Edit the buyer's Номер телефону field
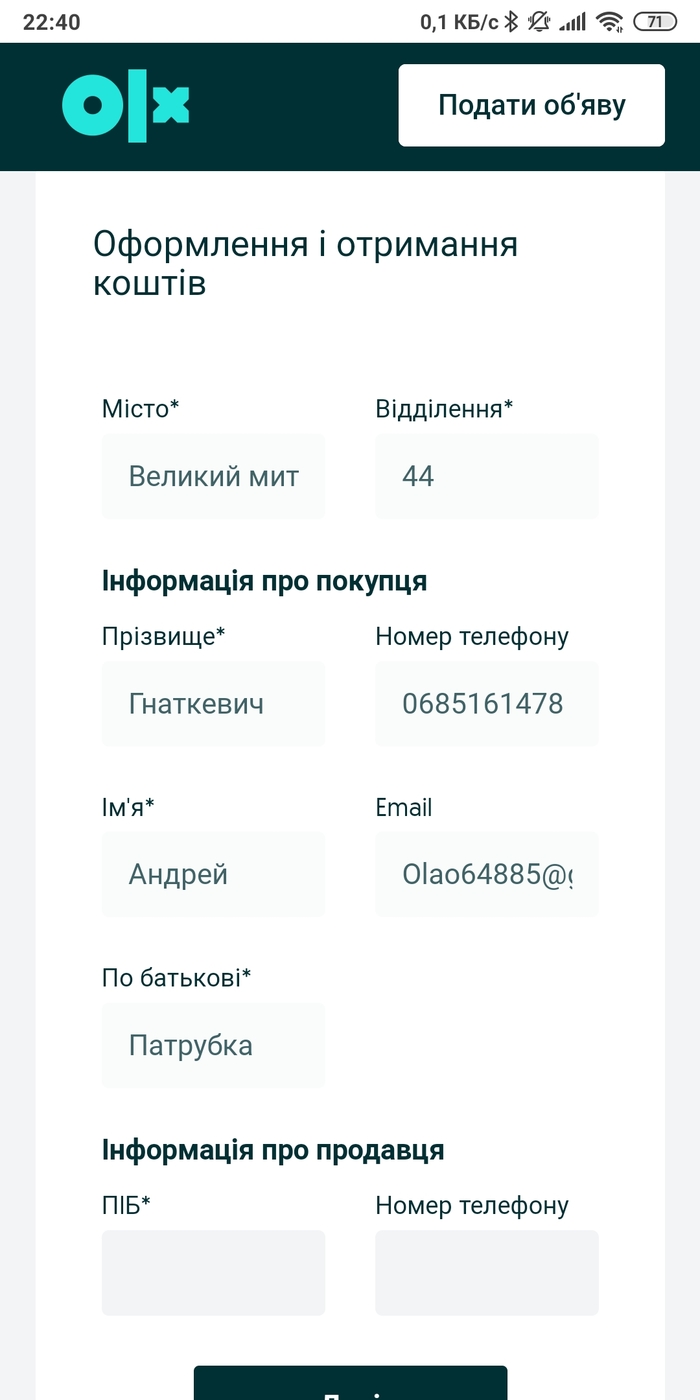 click(x=486, y=704)
